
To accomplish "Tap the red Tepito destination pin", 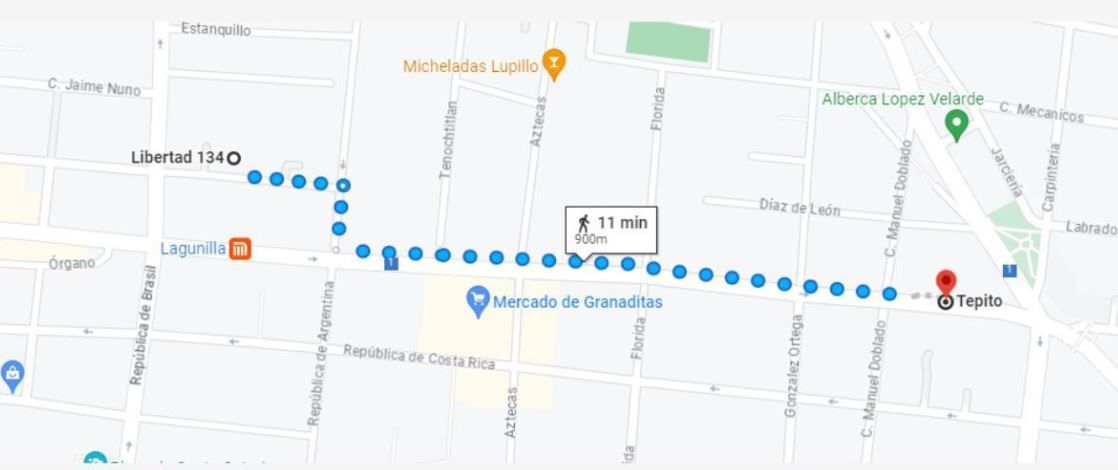I will [x=945, y=282].
